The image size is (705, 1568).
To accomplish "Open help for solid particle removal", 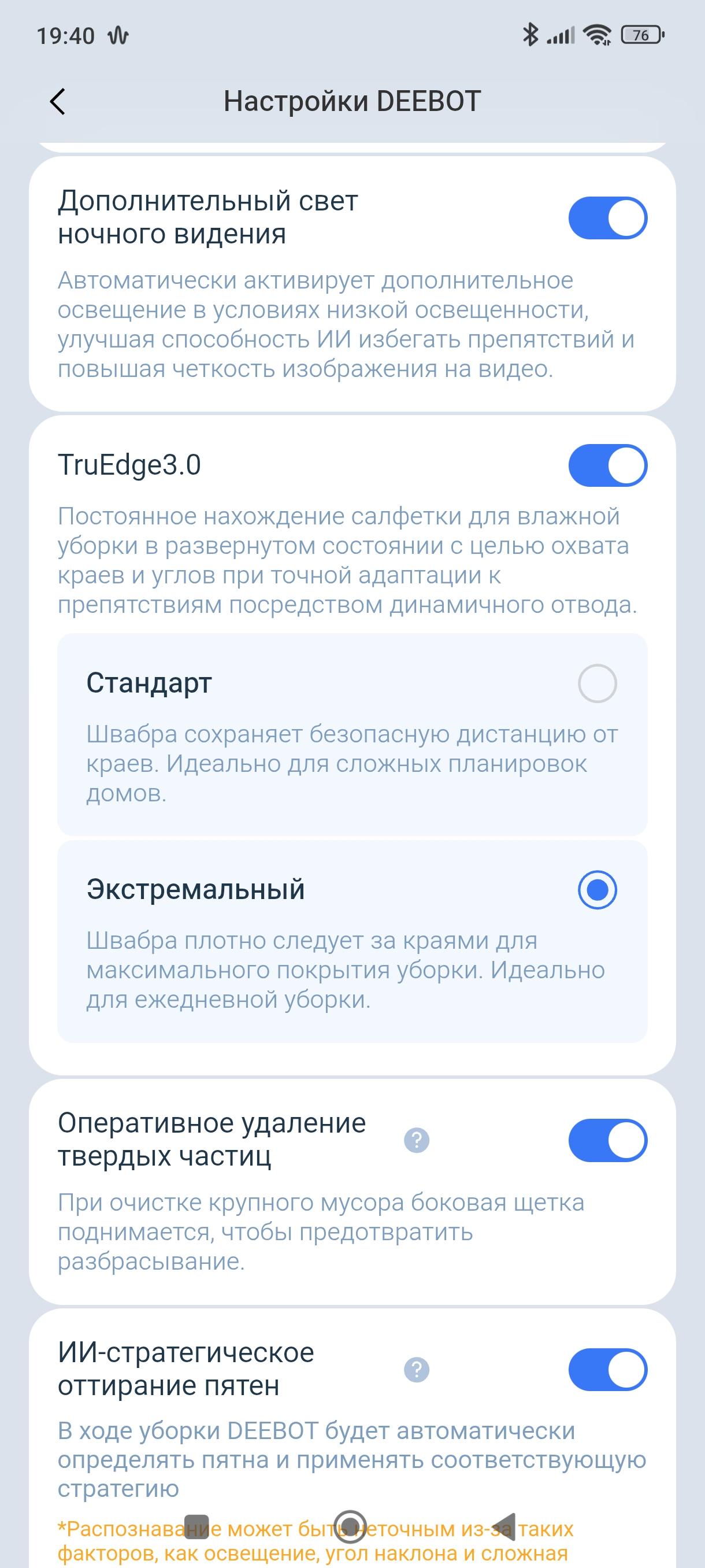I will coord(417,1140).
